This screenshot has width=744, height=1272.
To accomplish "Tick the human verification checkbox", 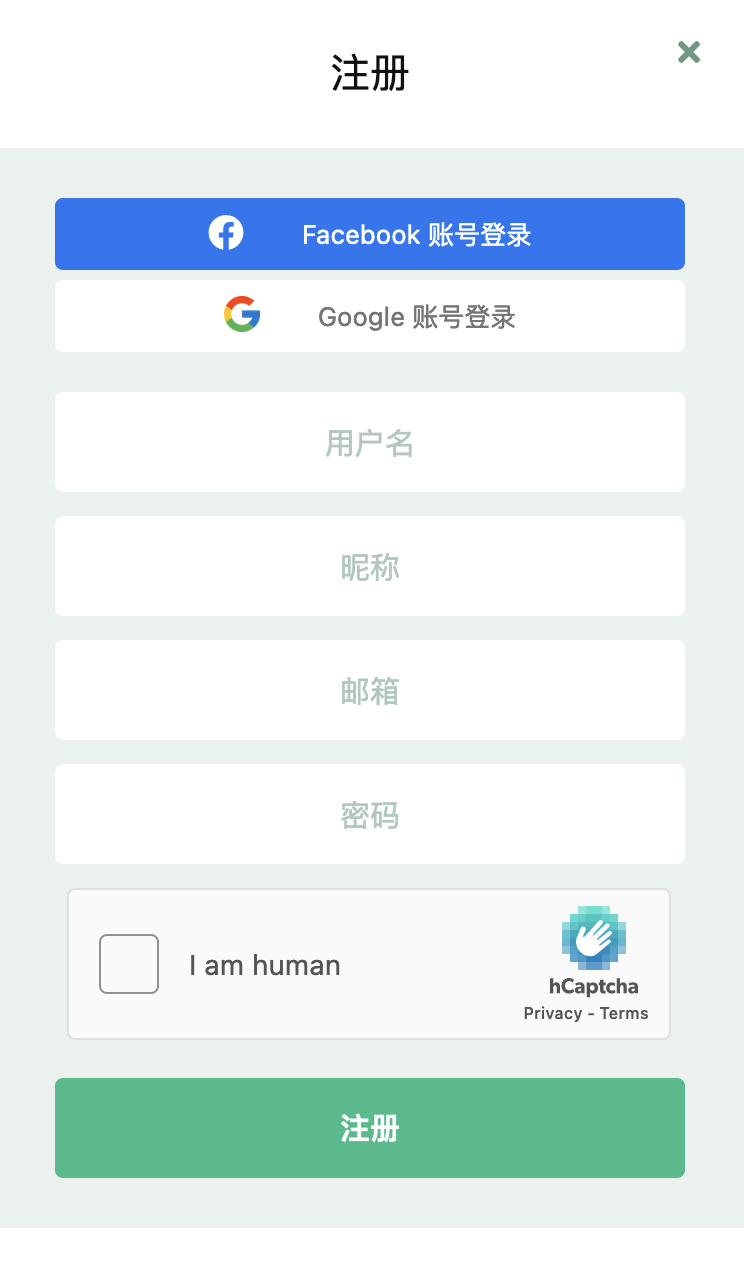I will [129, 963].
